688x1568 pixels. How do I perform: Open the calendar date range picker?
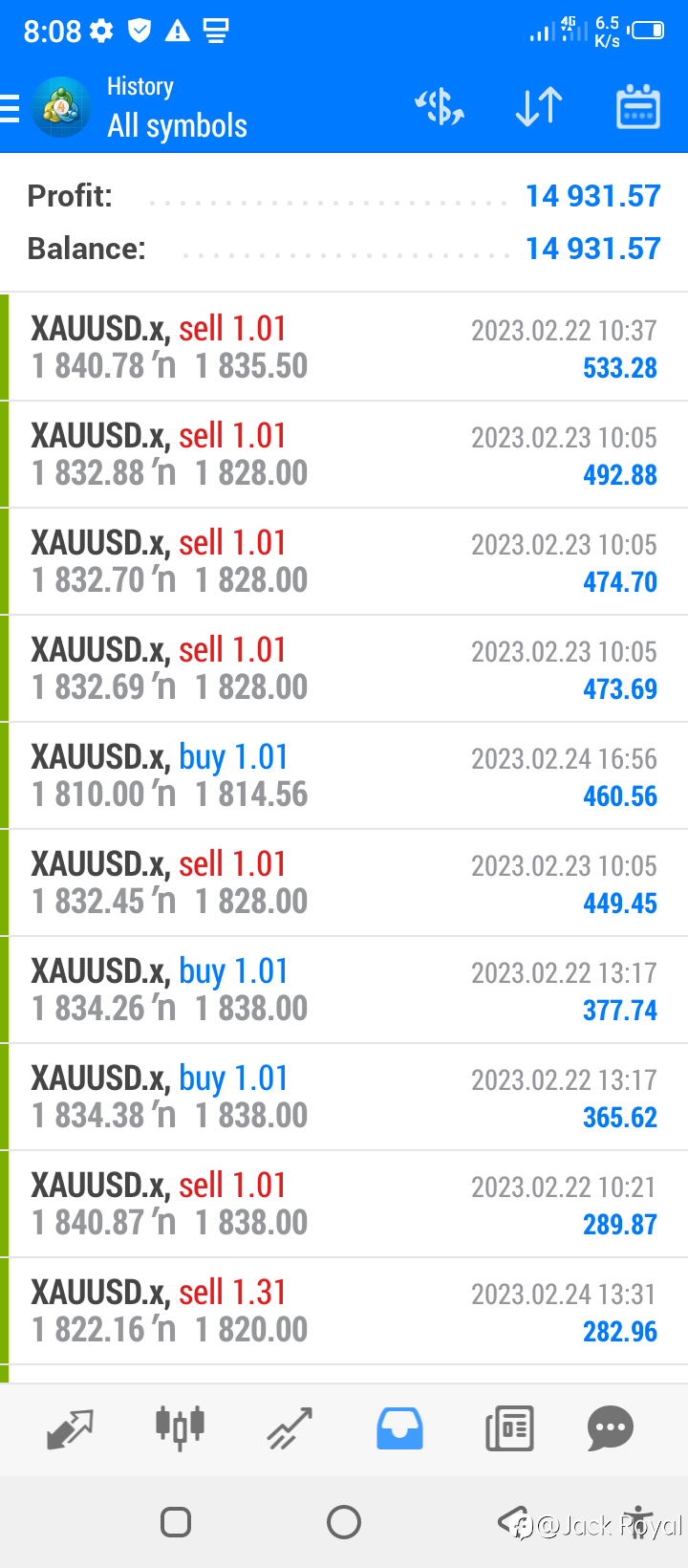(x=637, y=106)
